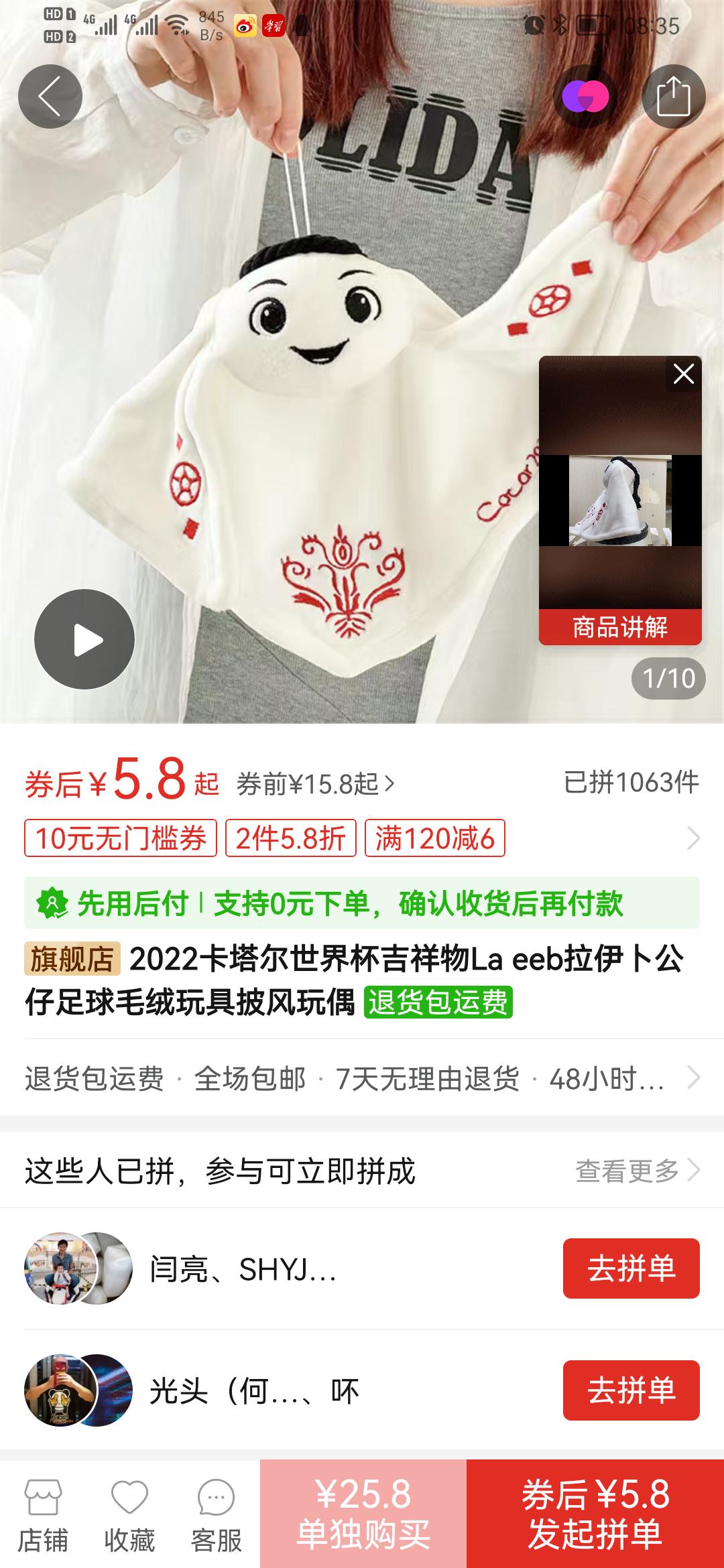This screenshot has width=724, height=1568.
Task: Join group order with 光头（何…、吓
Action: pos(631,1390)
